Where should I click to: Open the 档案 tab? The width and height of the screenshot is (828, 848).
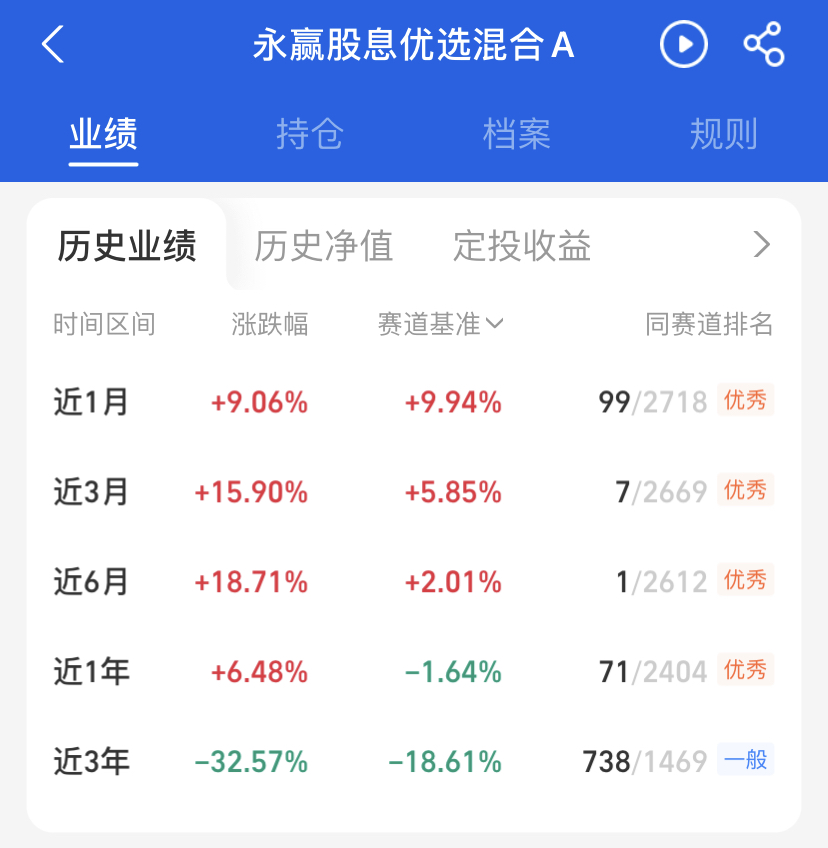516,135
